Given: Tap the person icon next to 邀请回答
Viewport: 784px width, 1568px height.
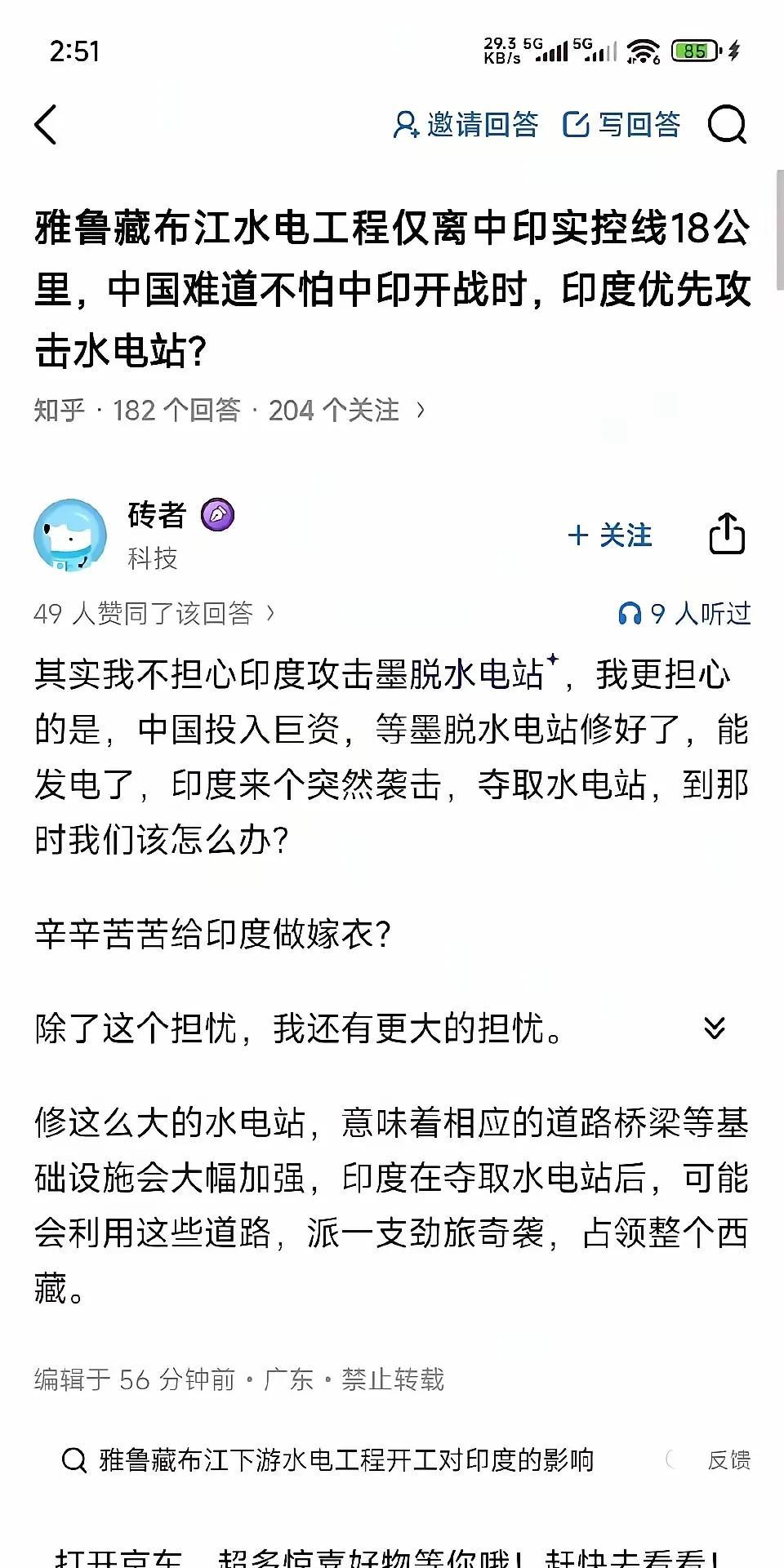Looking at the screenshot, I should (x=408, y=124).
